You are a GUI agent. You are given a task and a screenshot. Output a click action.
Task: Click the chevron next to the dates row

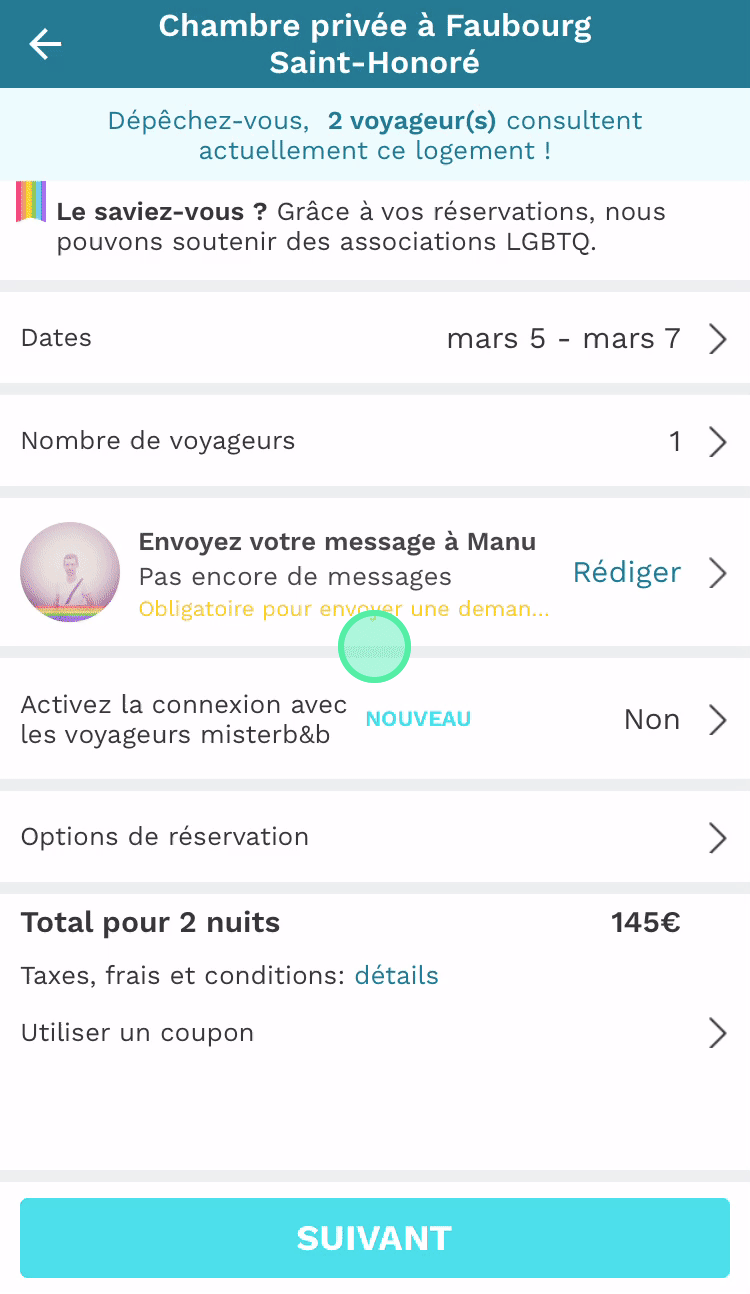(x=717, y=338)
